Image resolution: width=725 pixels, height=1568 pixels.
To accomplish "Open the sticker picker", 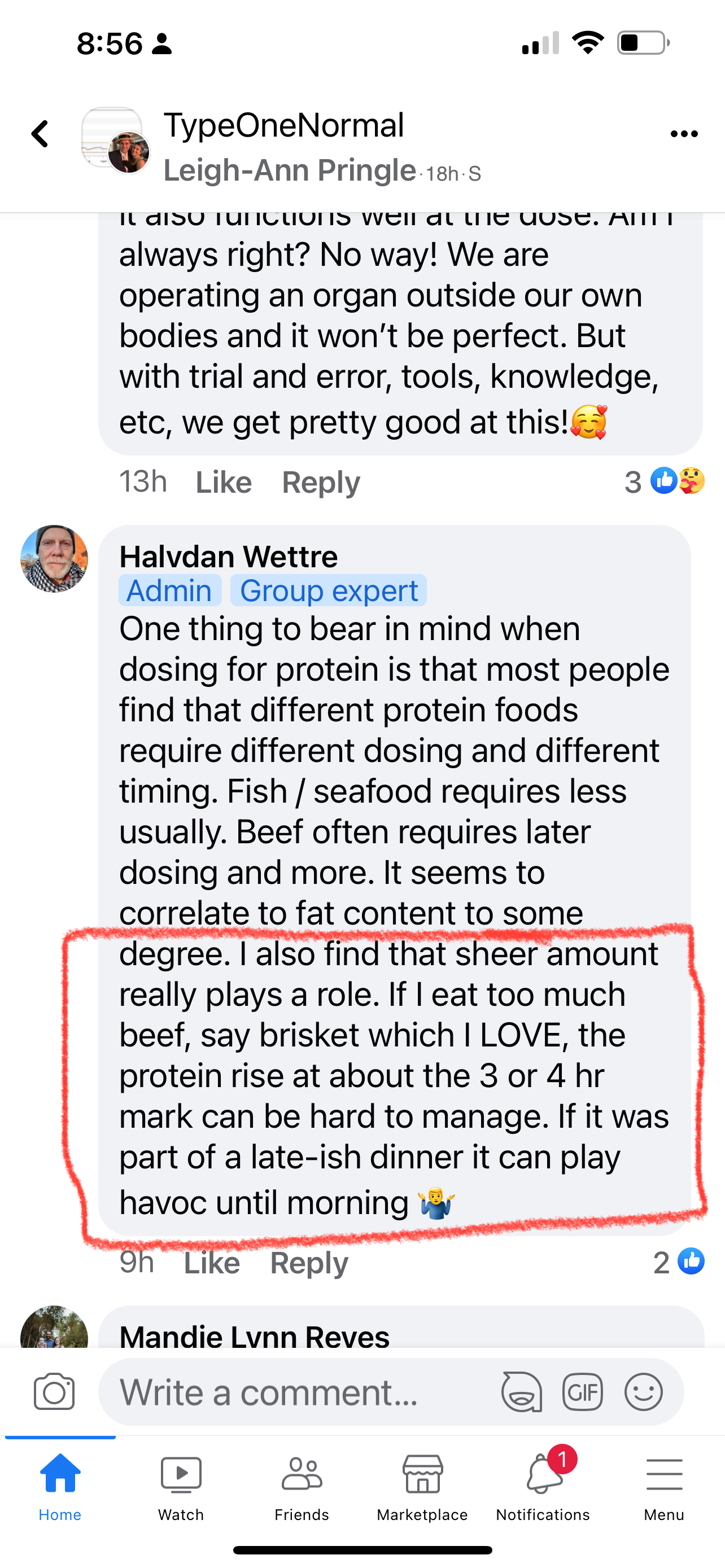I will point(521,1392).
